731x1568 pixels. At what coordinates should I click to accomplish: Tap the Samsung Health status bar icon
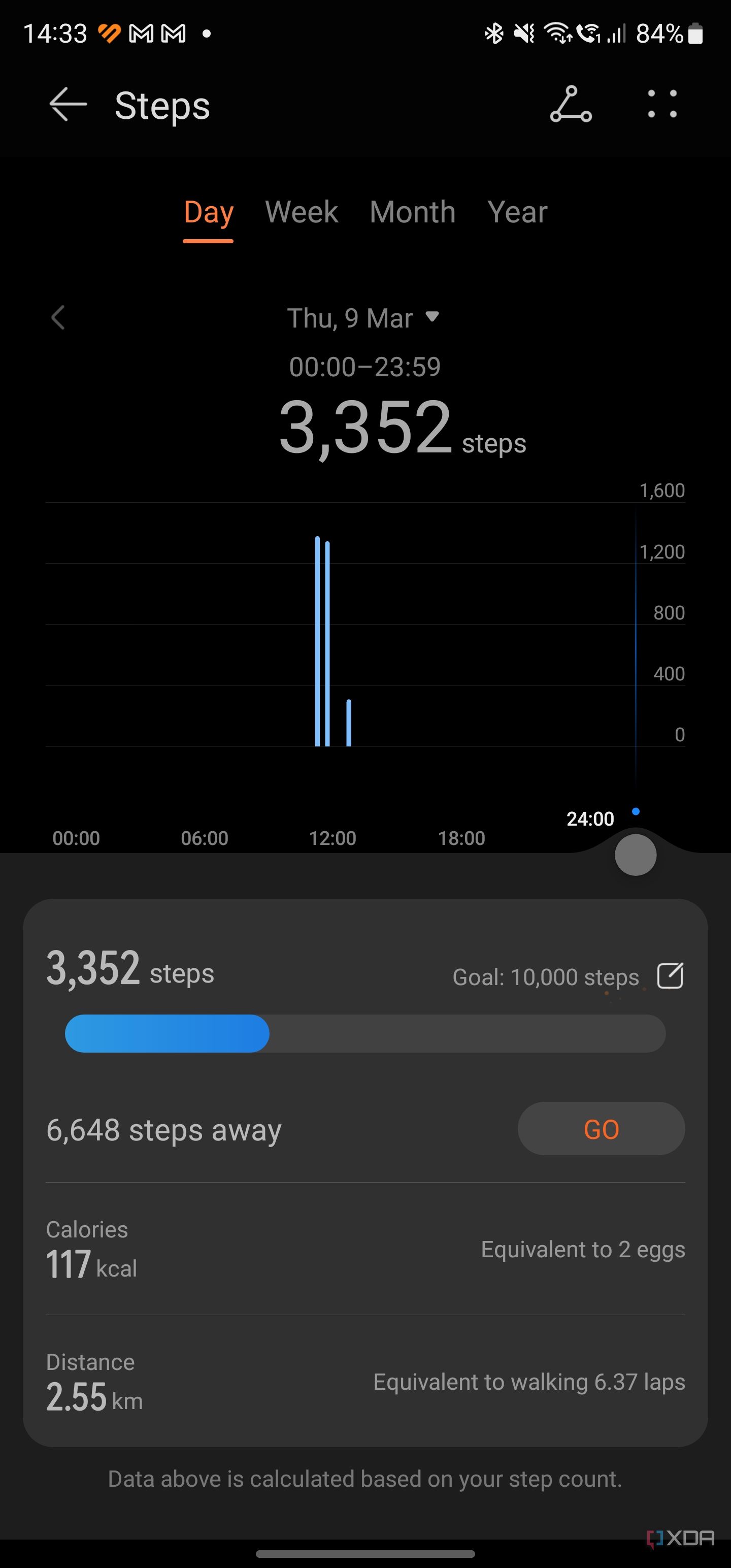pos(110,33)
